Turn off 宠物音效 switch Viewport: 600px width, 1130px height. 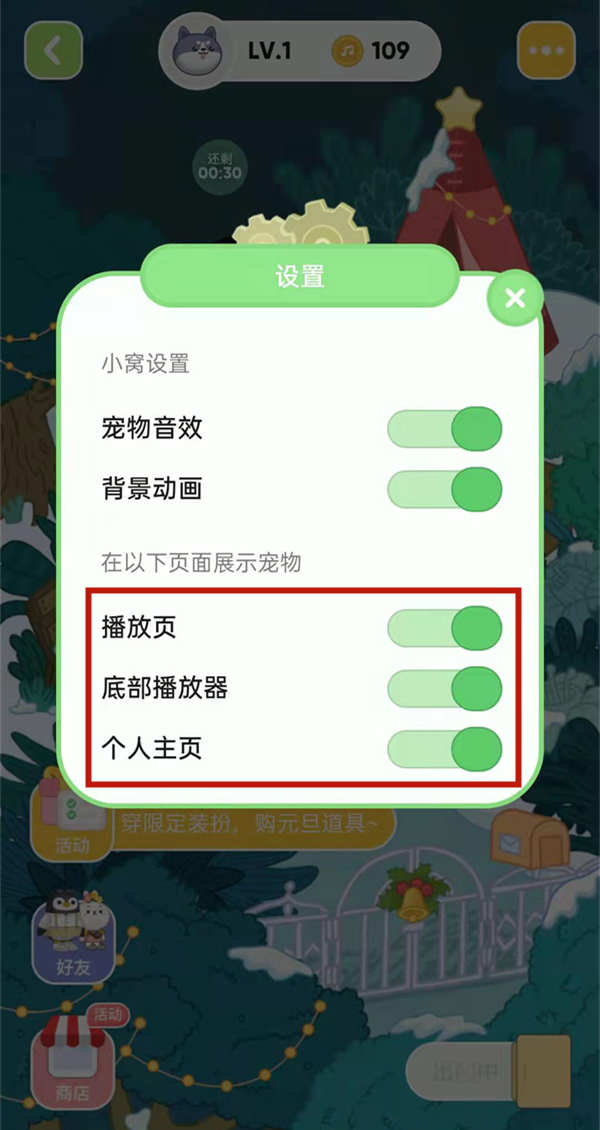445,430
